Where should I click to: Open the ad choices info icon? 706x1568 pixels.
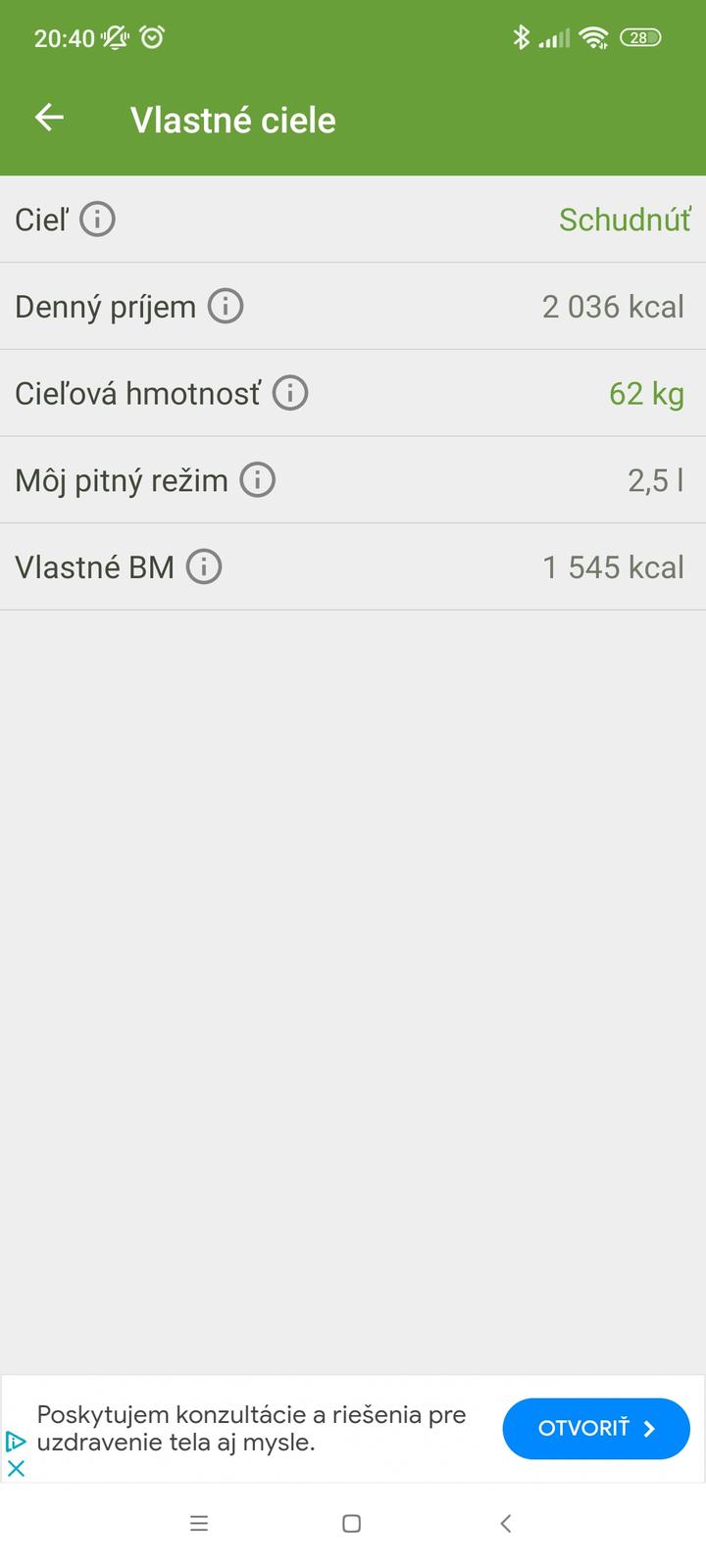coord(16,1442)
